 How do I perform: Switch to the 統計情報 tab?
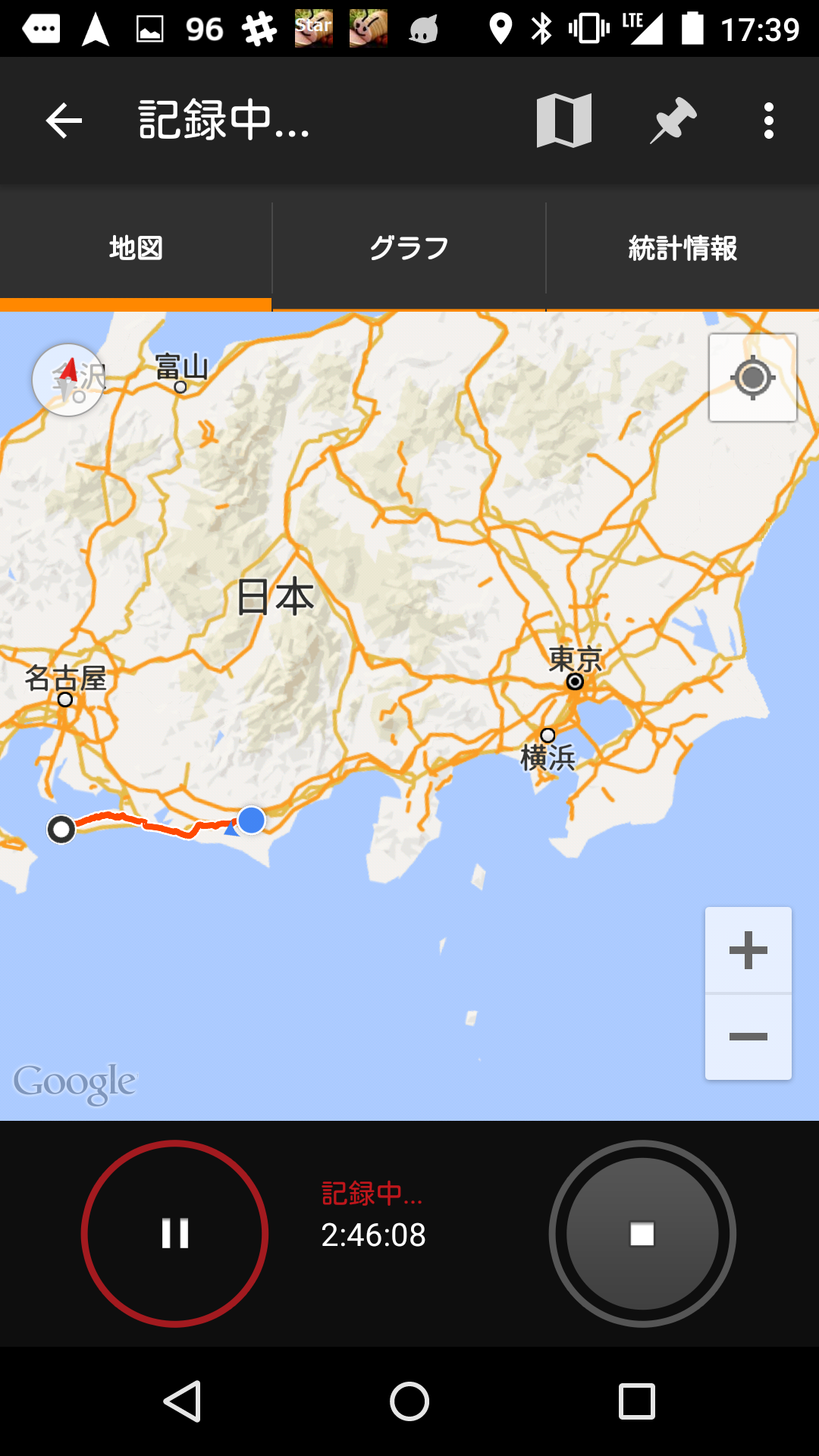point(682,248)
